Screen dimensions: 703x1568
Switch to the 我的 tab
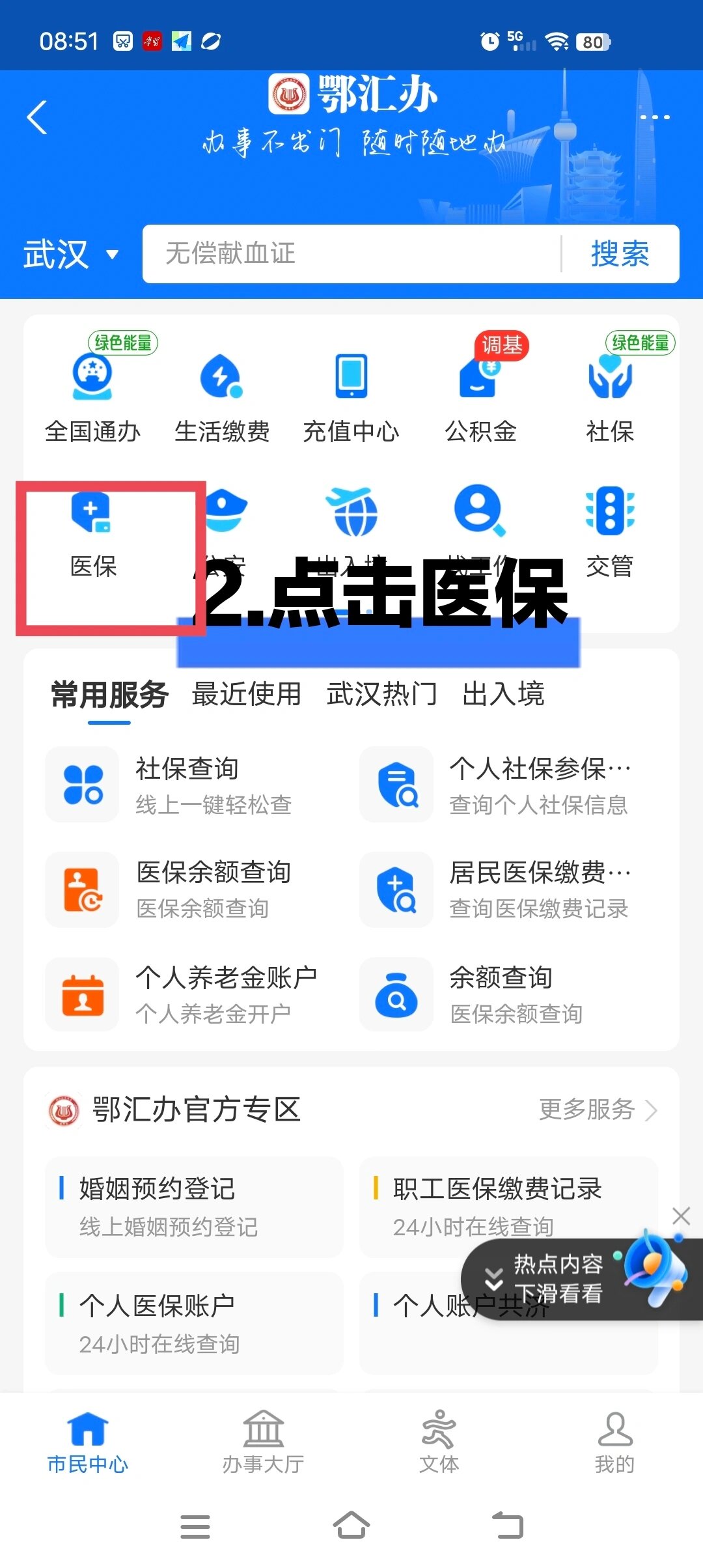[614, 1442]
